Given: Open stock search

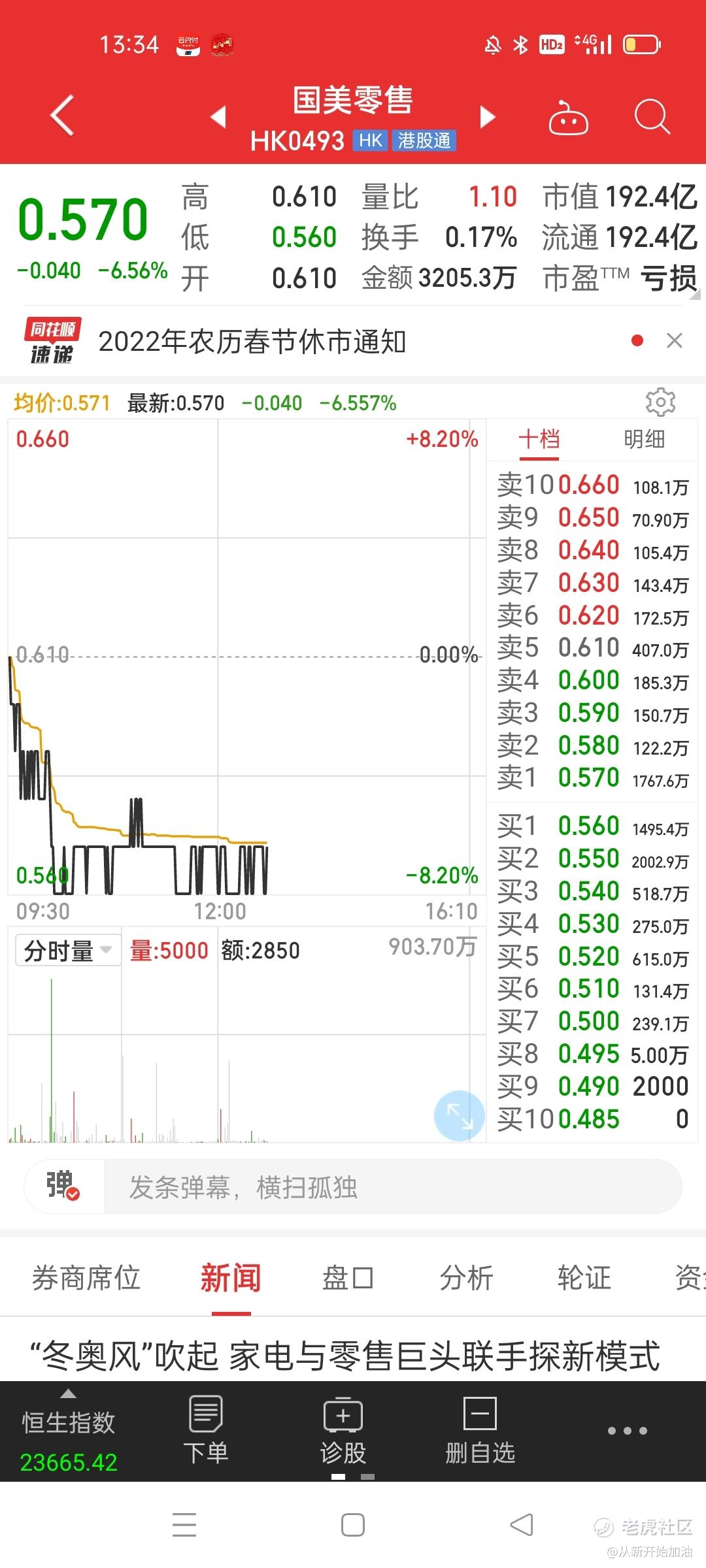Looking at the screenshot, I should tap(652, 118).
